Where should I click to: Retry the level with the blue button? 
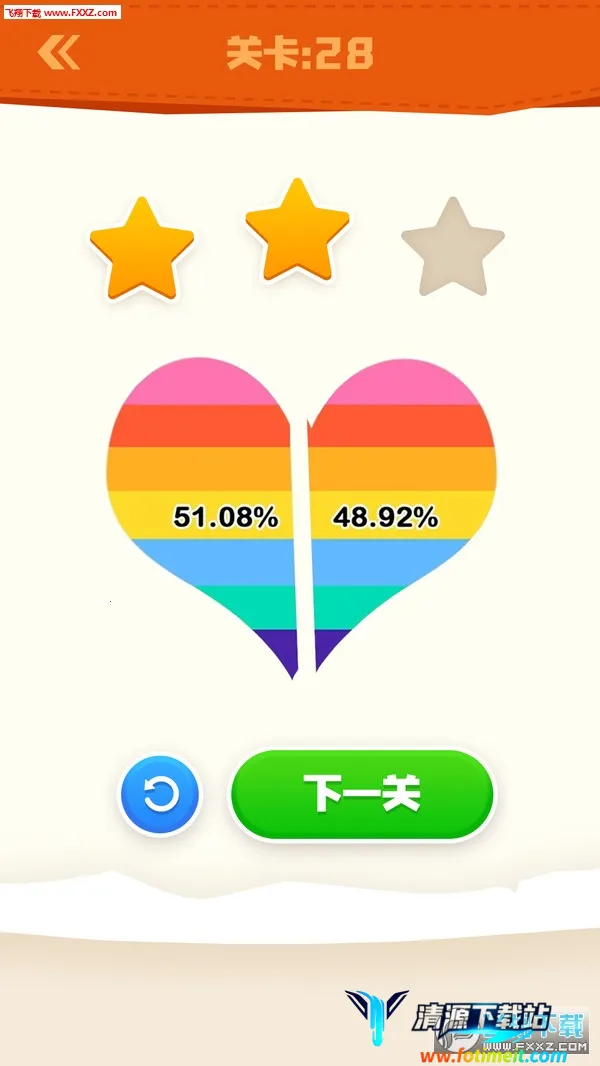[x=161, y=795]
